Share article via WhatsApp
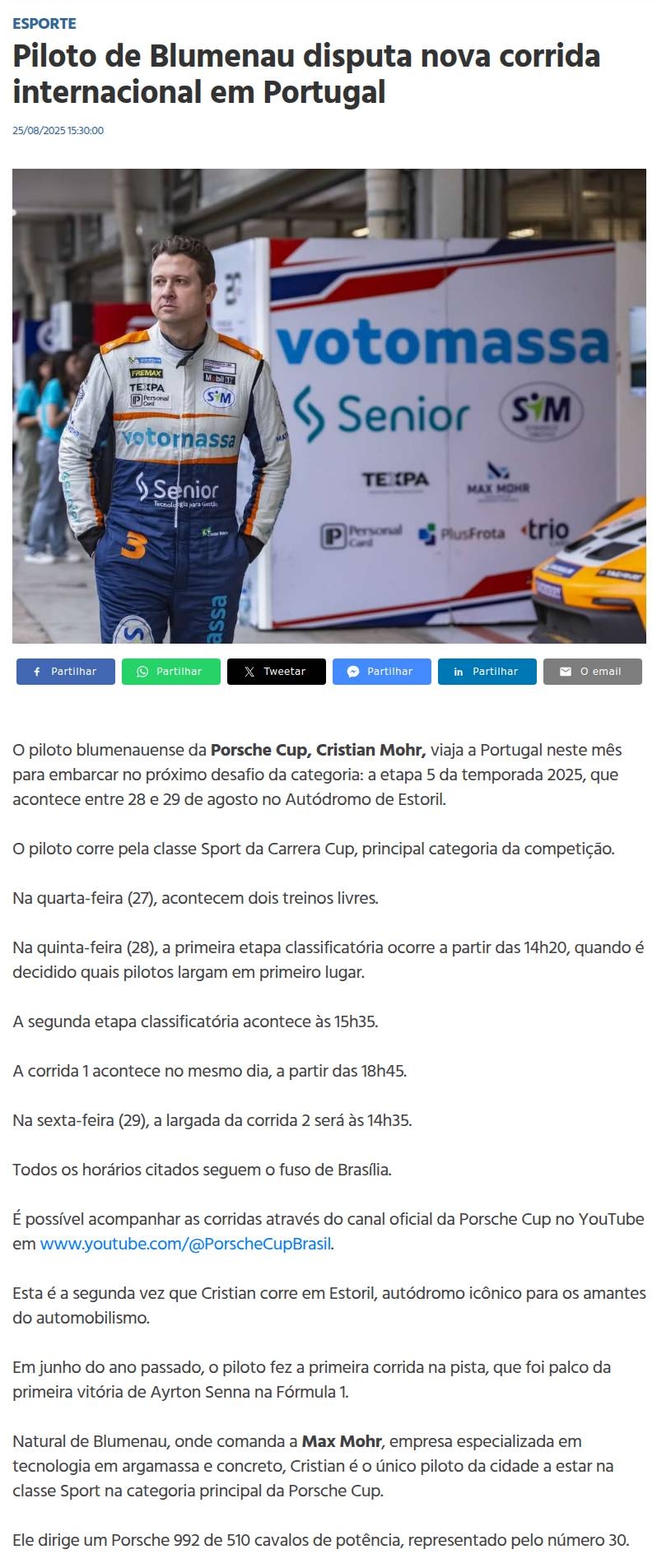 pyautogui.click(x=171, y=672)
